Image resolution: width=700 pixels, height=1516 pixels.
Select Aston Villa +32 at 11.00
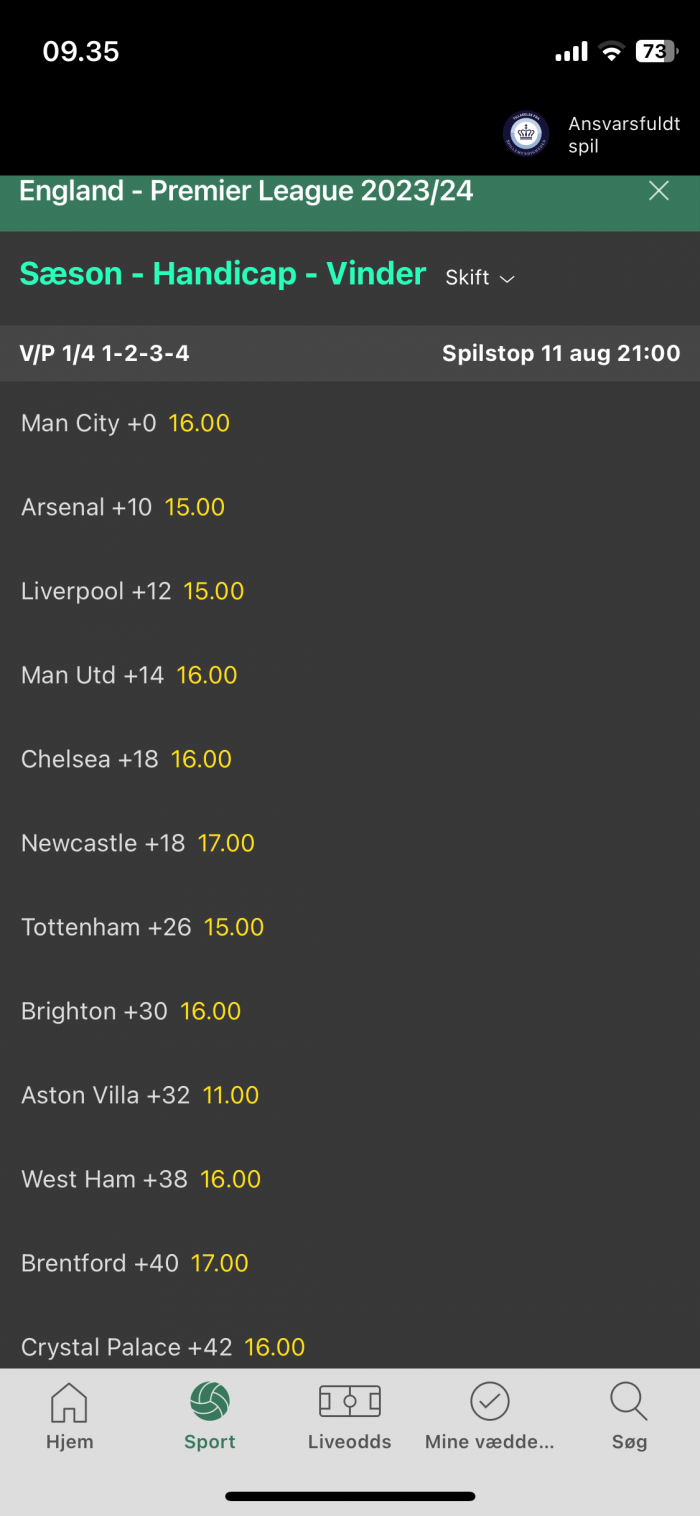(x=350, y=1095)
